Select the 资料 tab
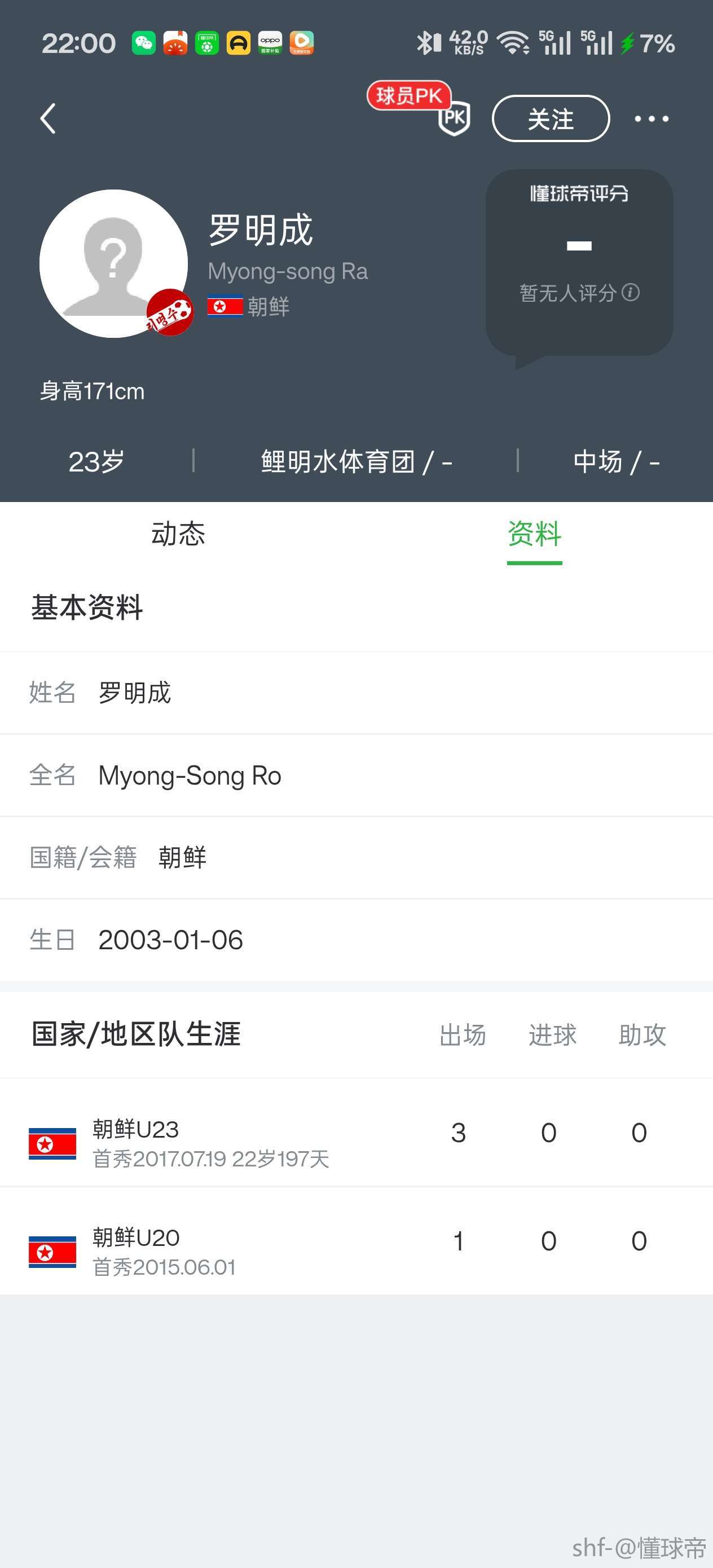The width and height of the screenshot is (713, 1568). tap(534, 534)
